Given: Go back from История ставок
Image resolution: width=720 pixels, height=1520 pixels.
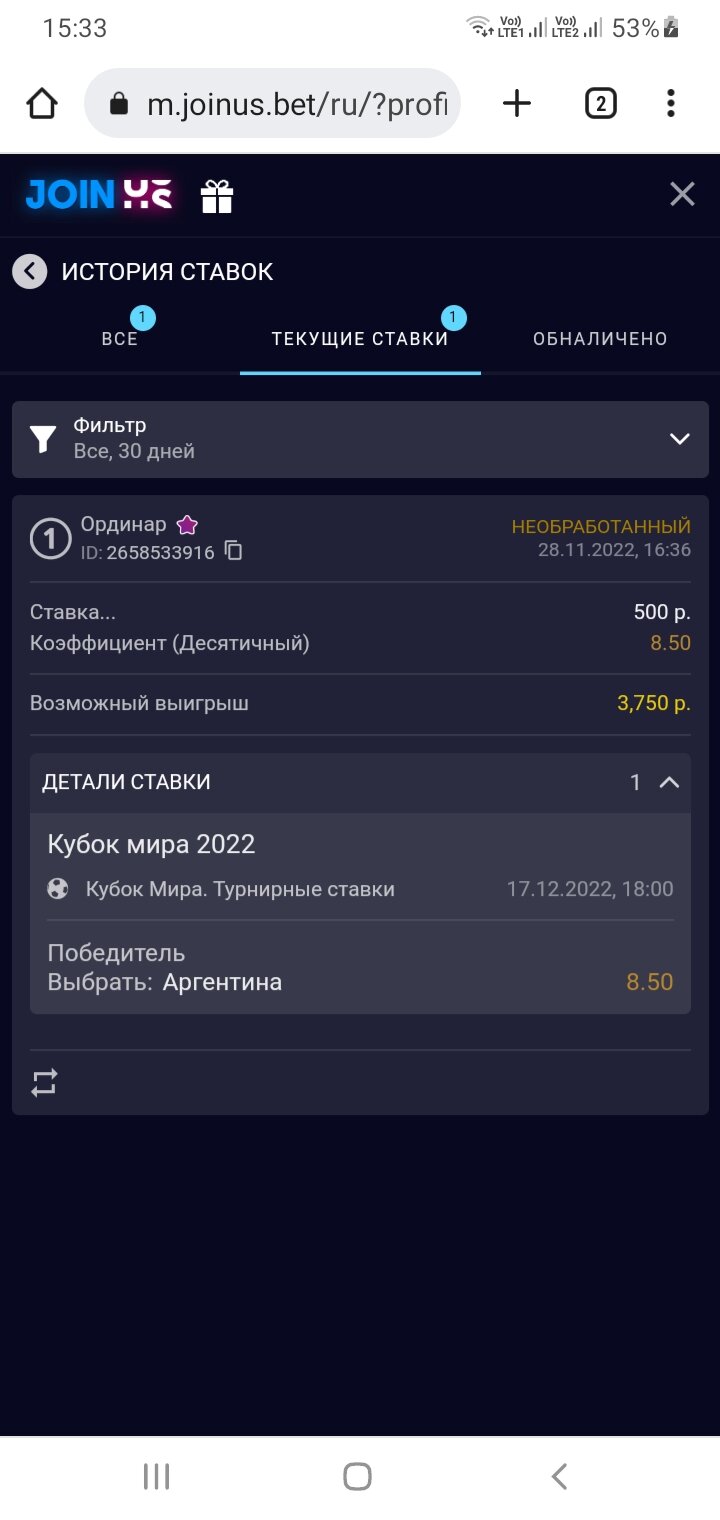Looking at the screenshot, I should click(x=30, y=271).
